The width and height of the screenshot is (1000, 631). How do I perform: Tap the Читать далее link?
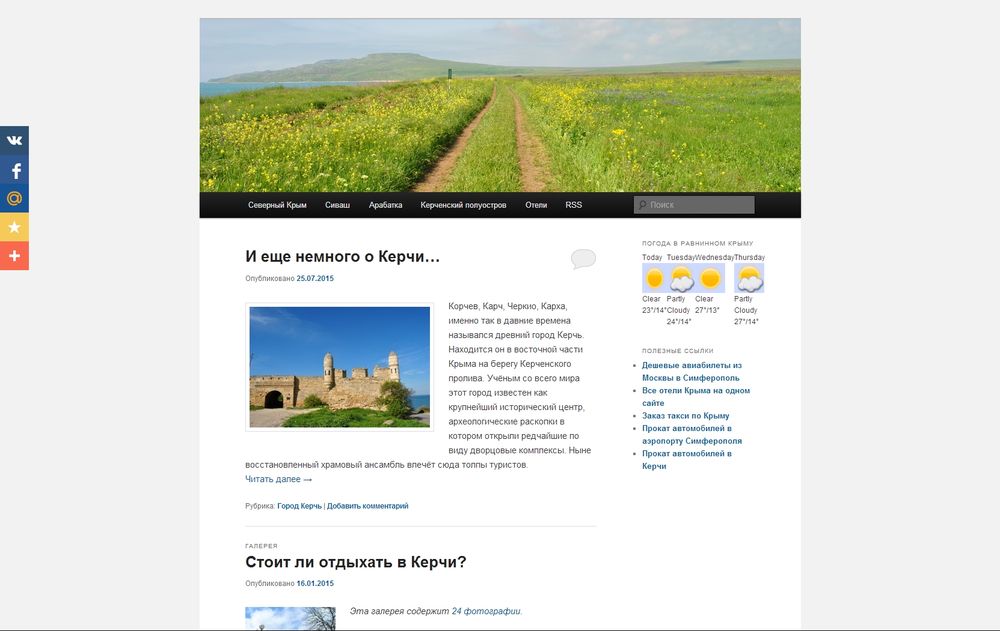click(x=278, y=479)
